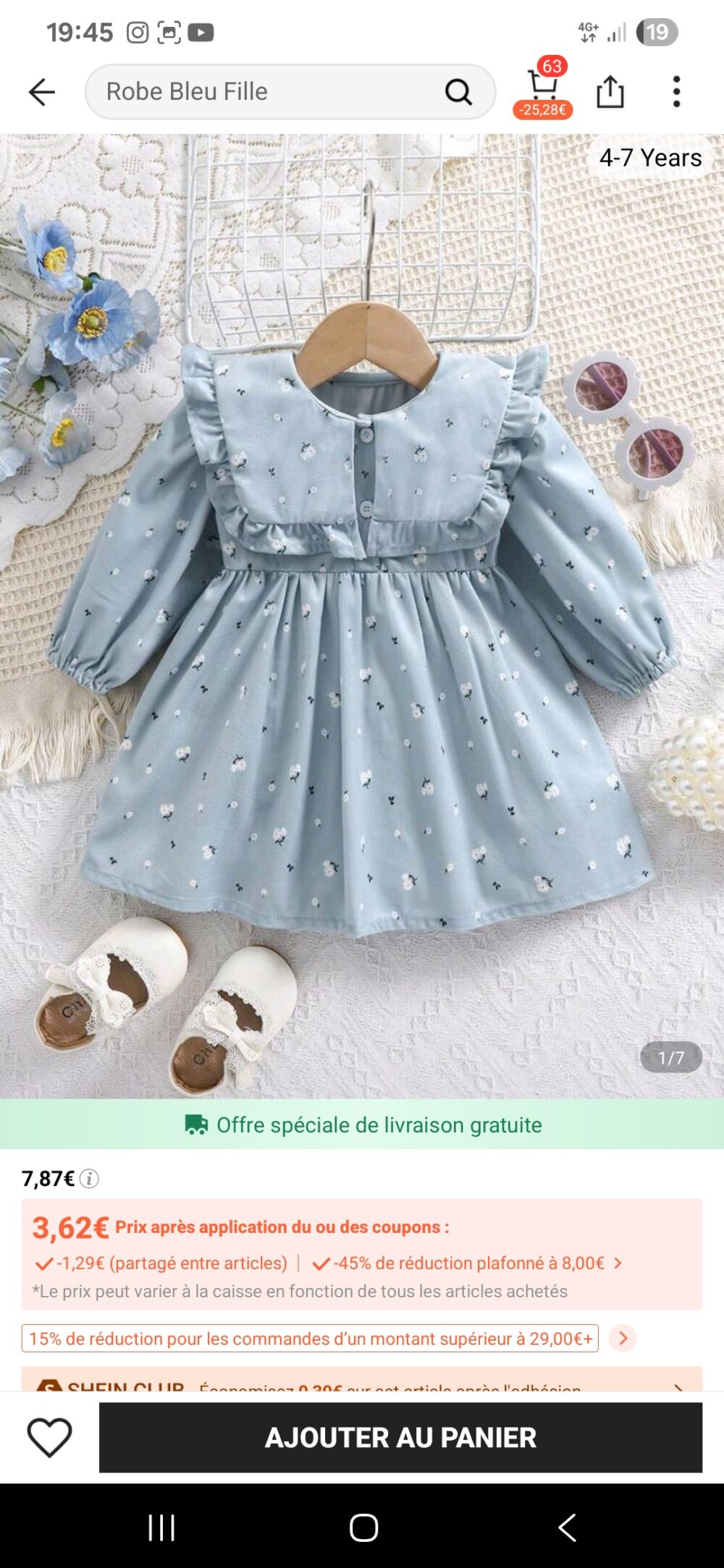Expand the -45% coupon reduction details
The height and width of the screenshot is (1568, 724).
(618, 1263)
